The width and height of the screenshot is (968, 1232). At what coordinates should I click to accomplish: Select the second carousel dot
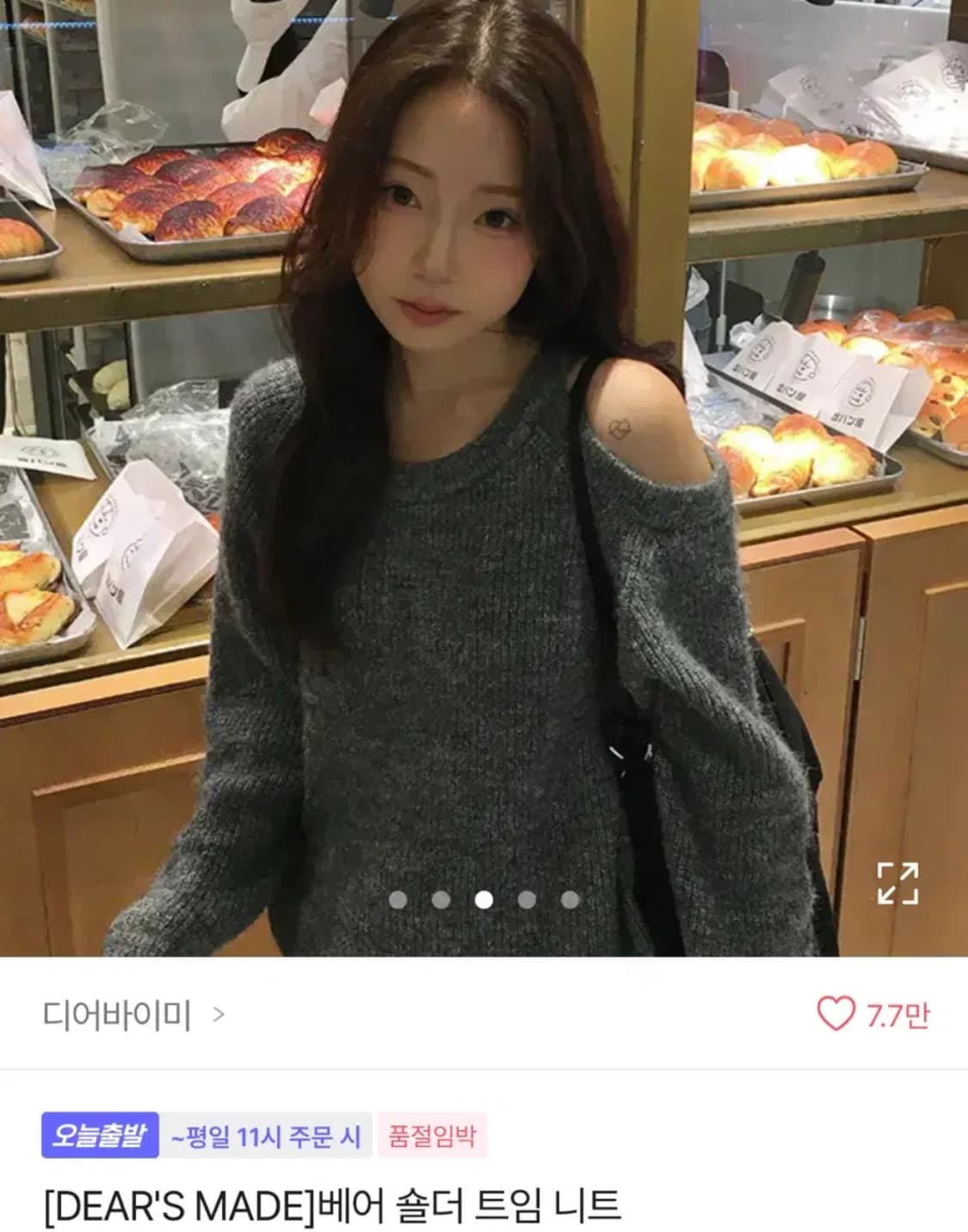441,901
